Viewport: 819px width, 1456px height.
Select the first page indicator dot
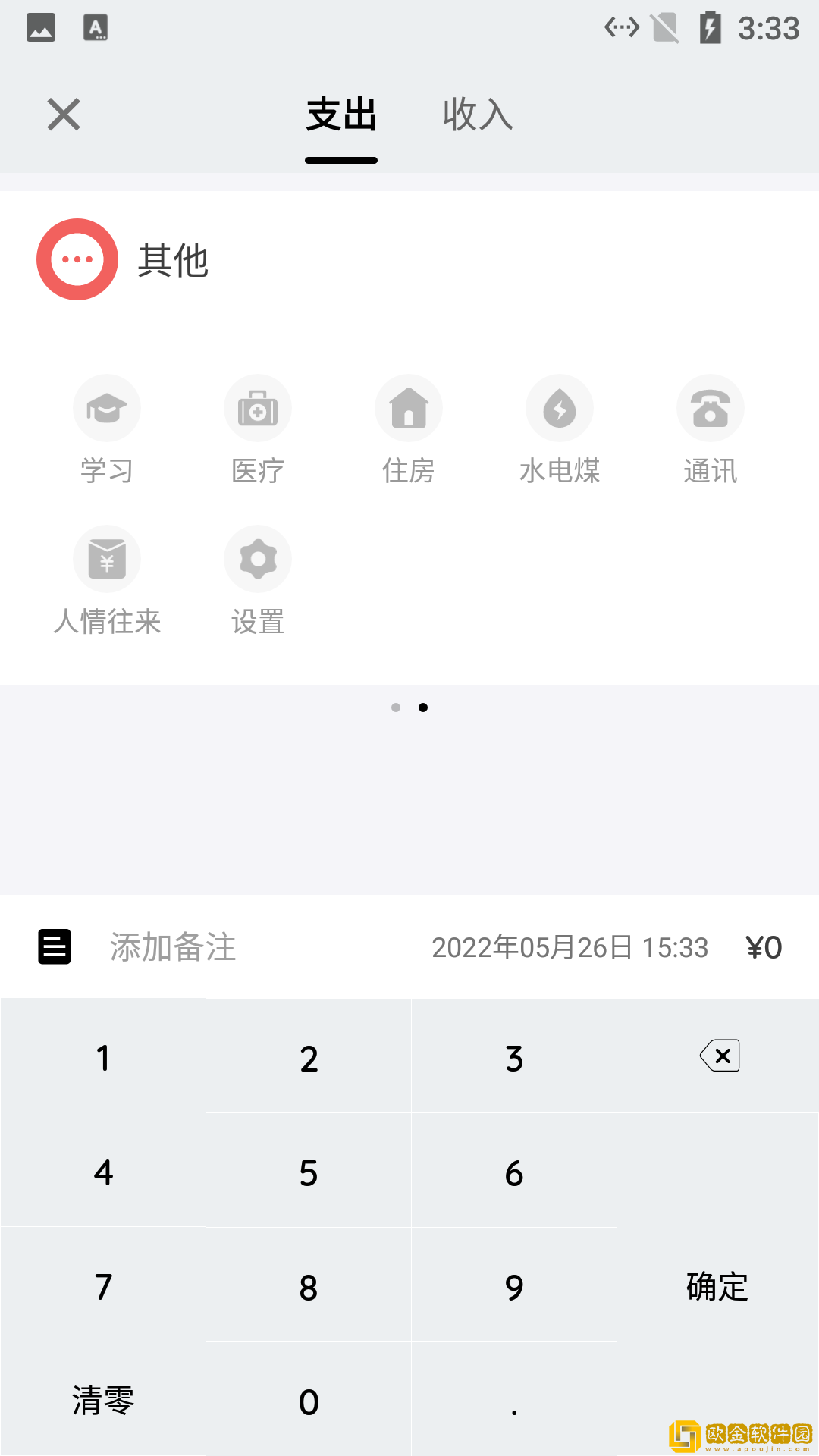[396, 708]
